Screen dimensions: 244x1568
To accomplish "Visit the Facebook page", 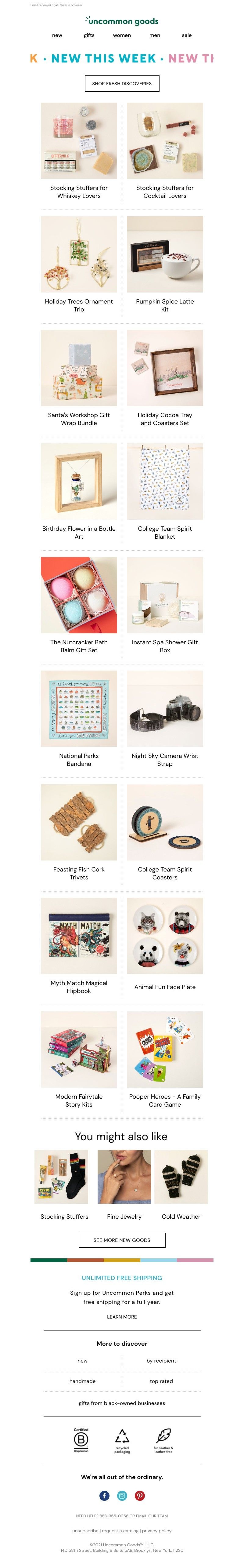I will [x=105, y=1496].
